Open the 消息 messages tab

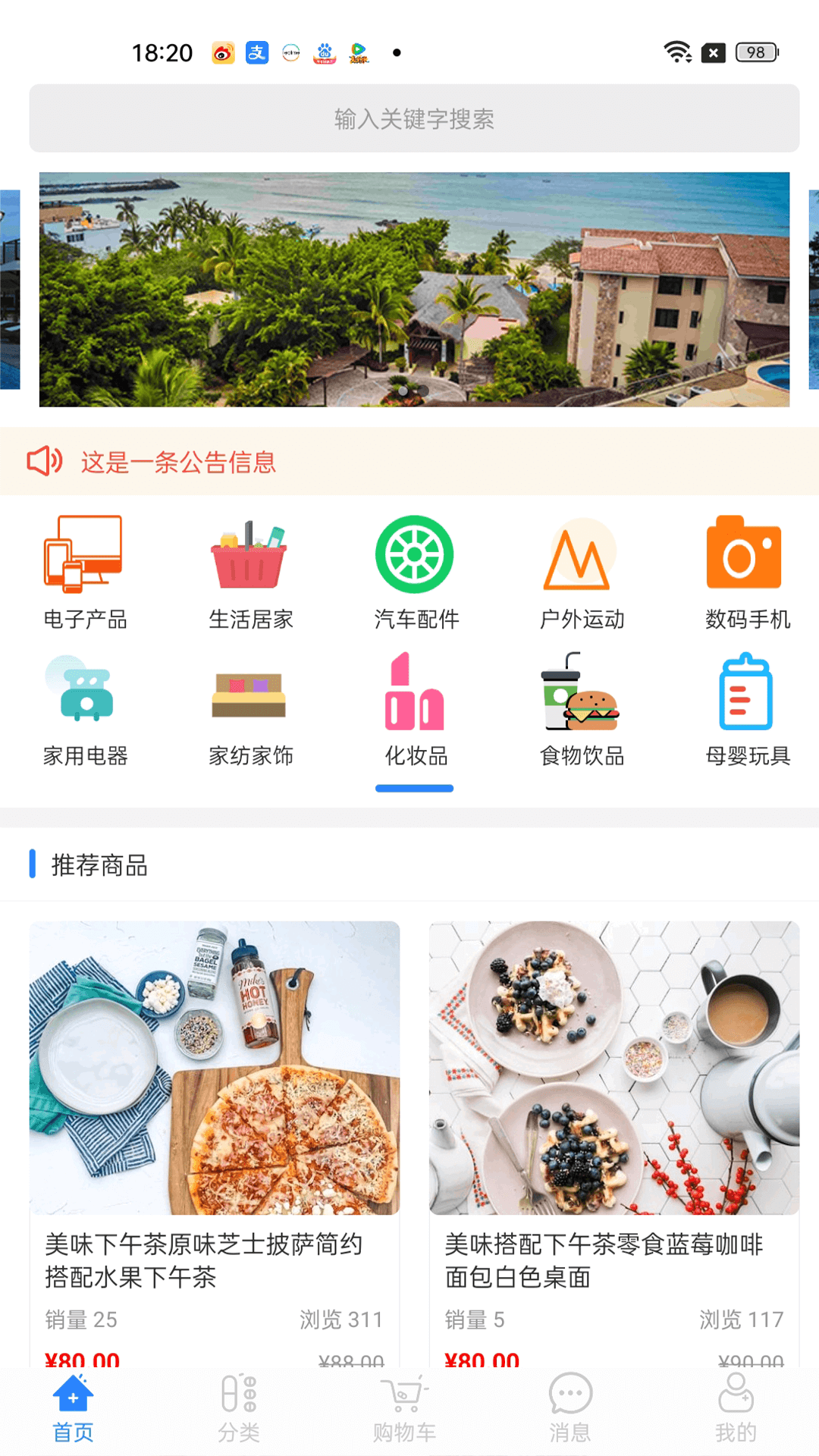tap(570, 1408)
